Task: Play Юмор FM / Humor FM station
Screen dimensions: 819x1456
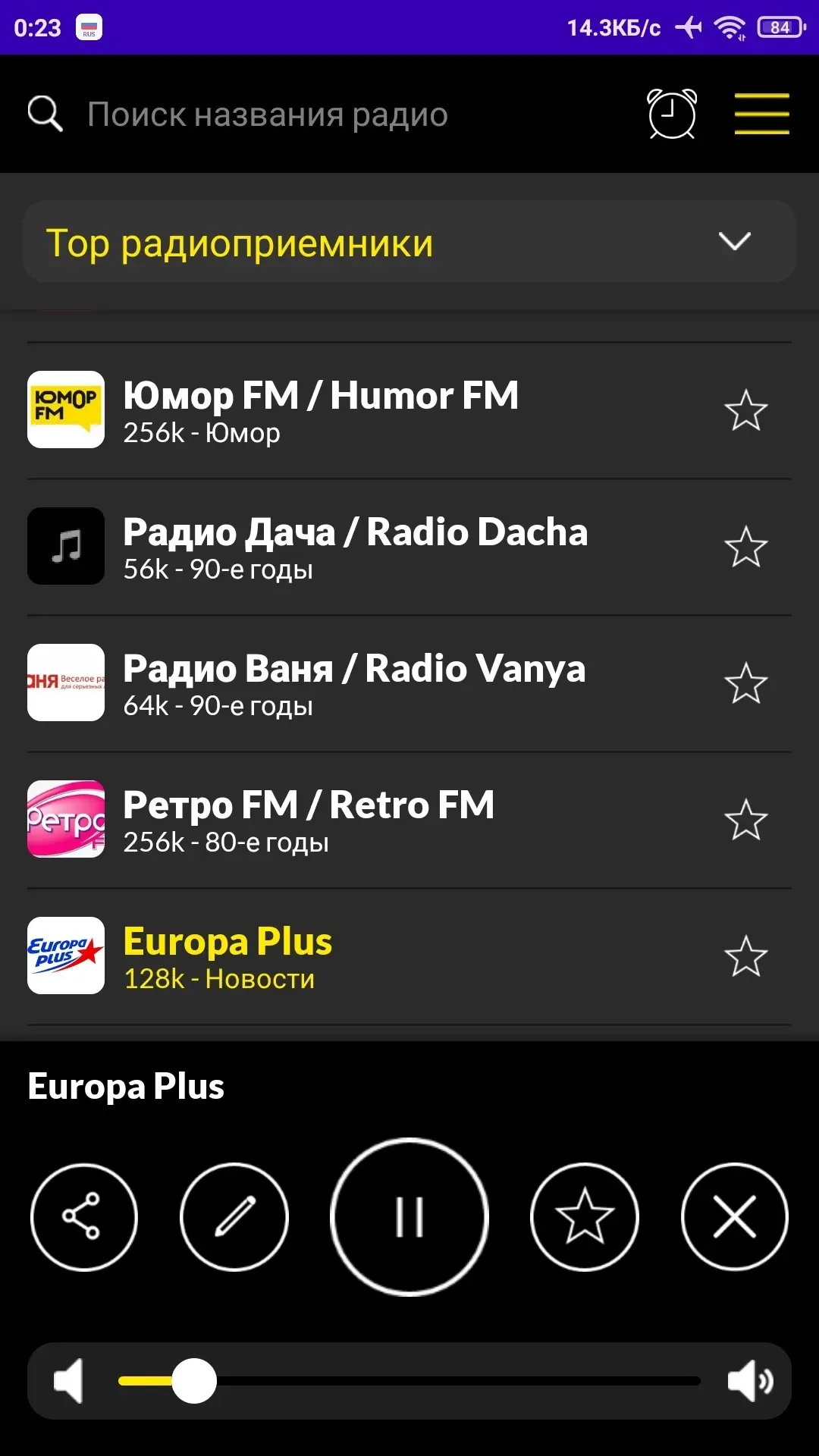Action: (x=321, y=410)
